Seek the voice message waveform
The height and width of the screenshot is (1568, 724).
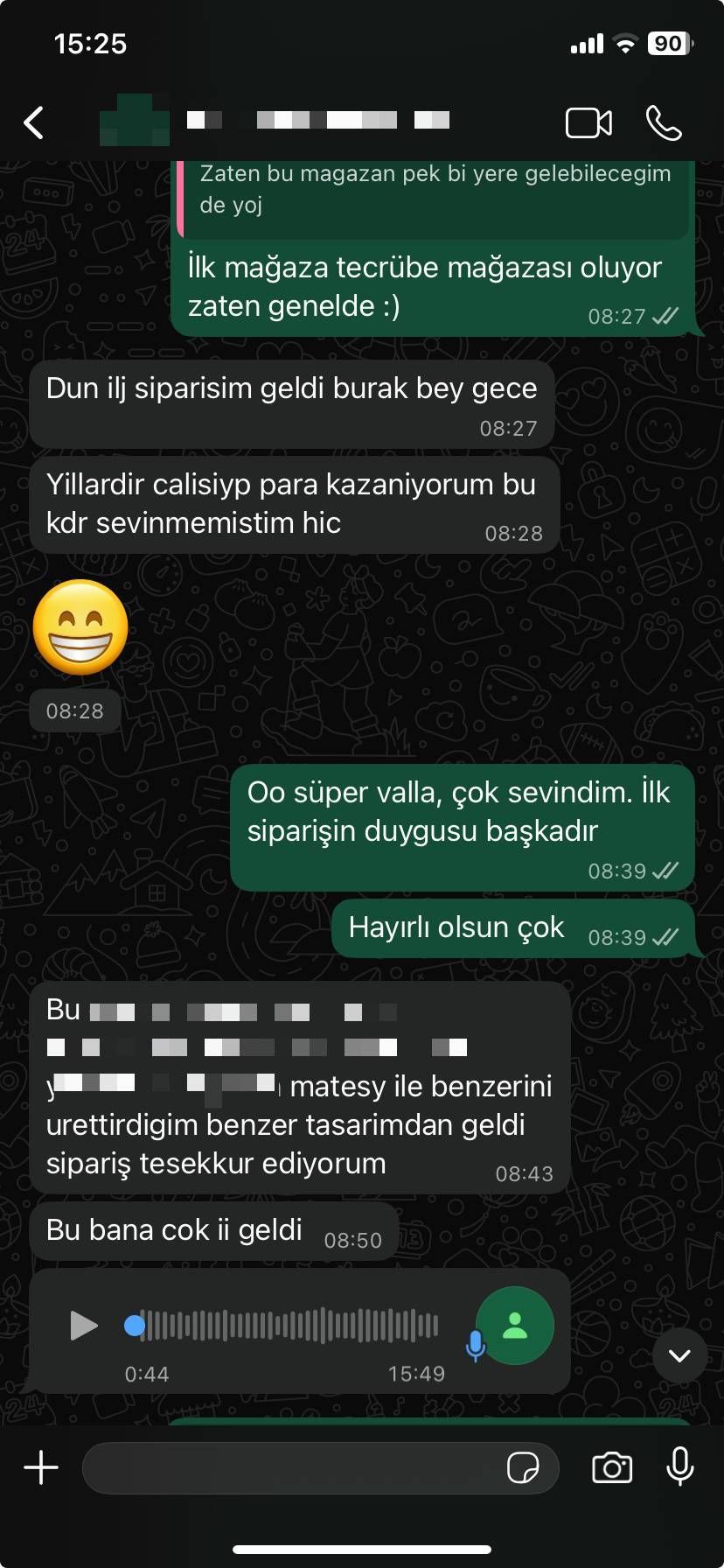point(289,1326)
